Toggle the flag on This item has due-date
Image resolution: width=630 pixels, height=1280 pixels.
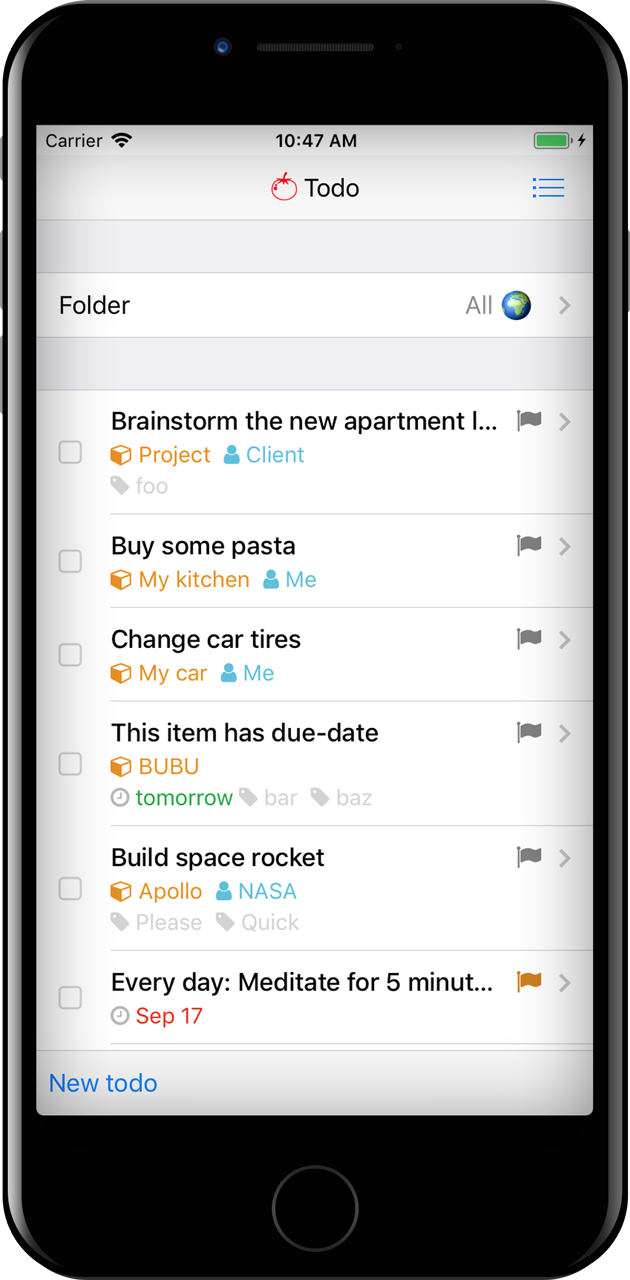pos(529,733)
